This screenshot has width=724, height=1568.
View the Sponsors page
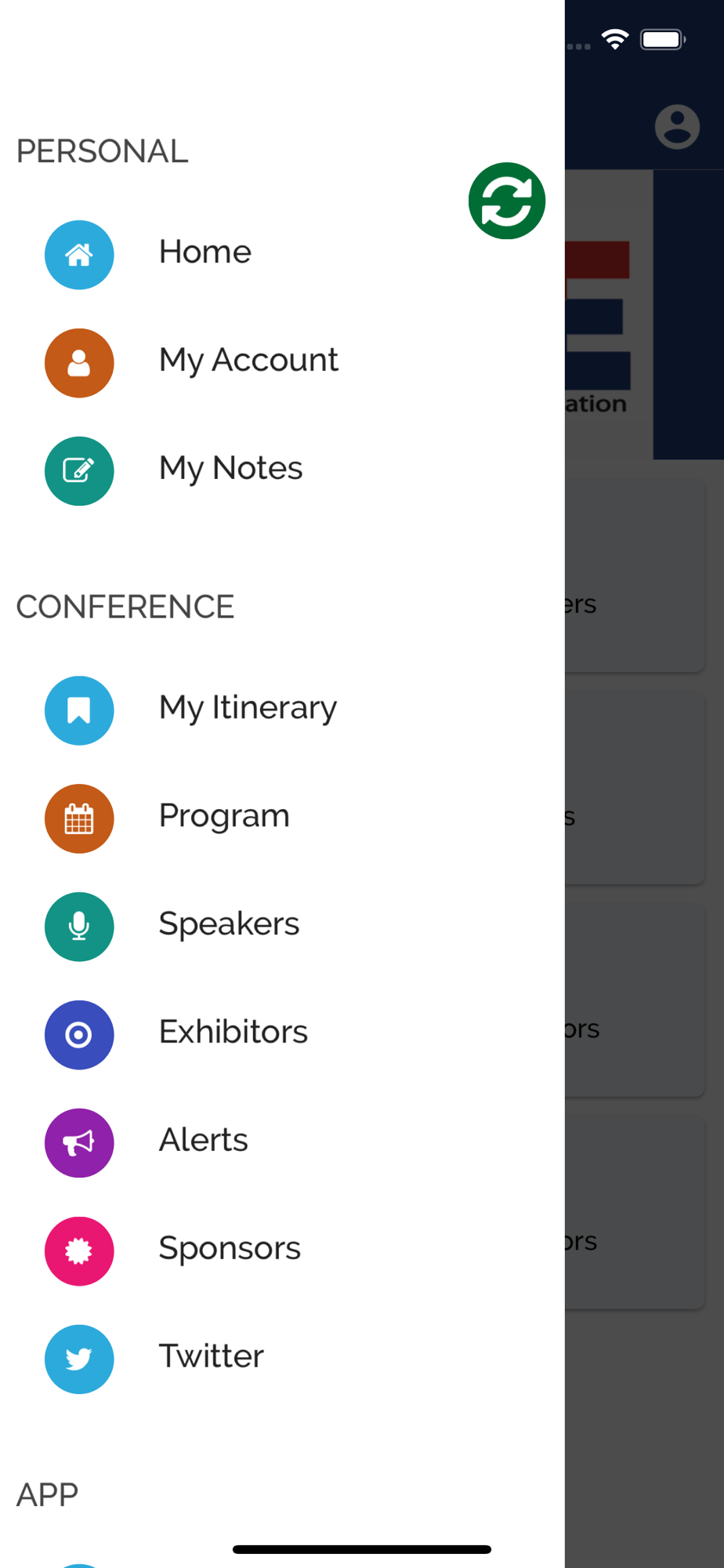(x=282, y=1251)
